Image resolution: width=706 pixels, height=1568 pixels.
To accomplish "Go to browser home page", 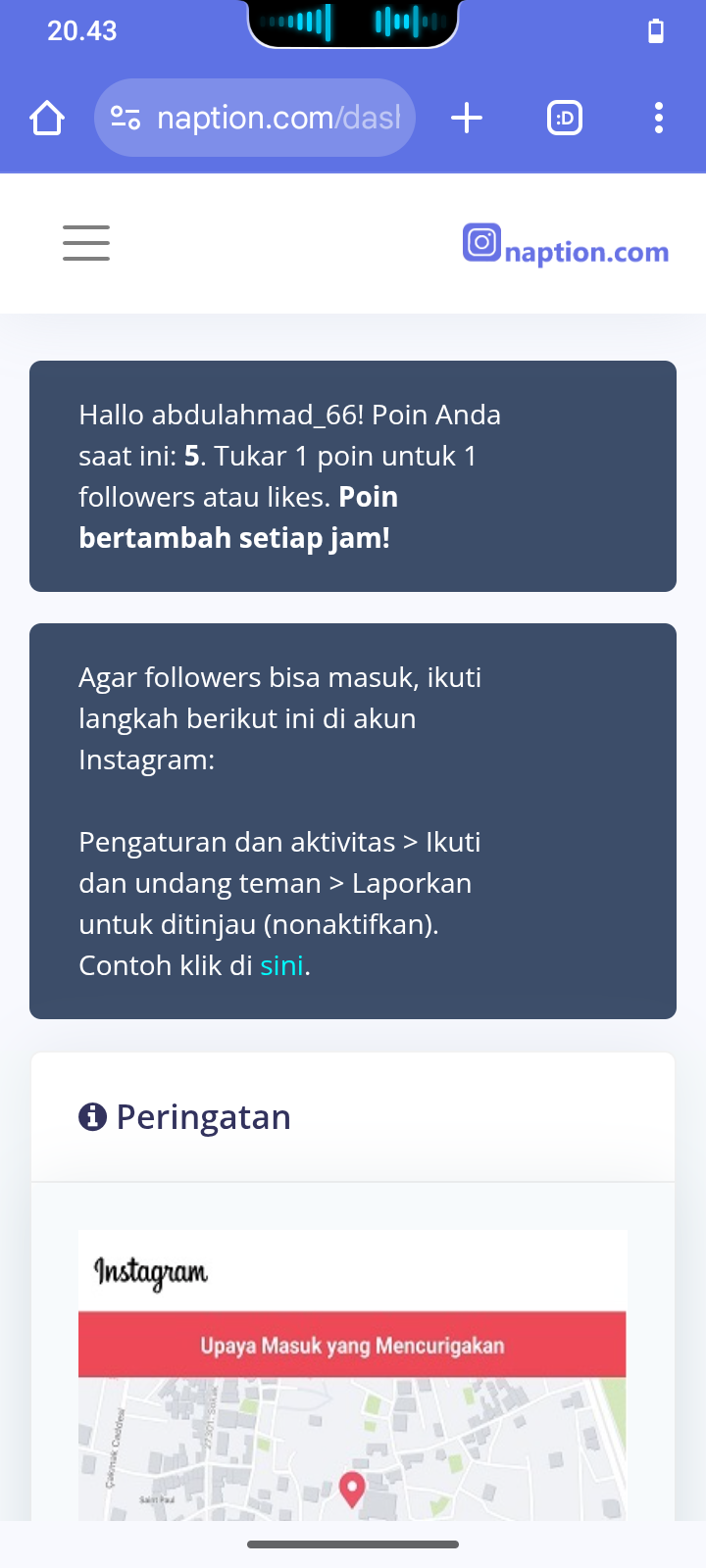I will [x=47, y=119].
